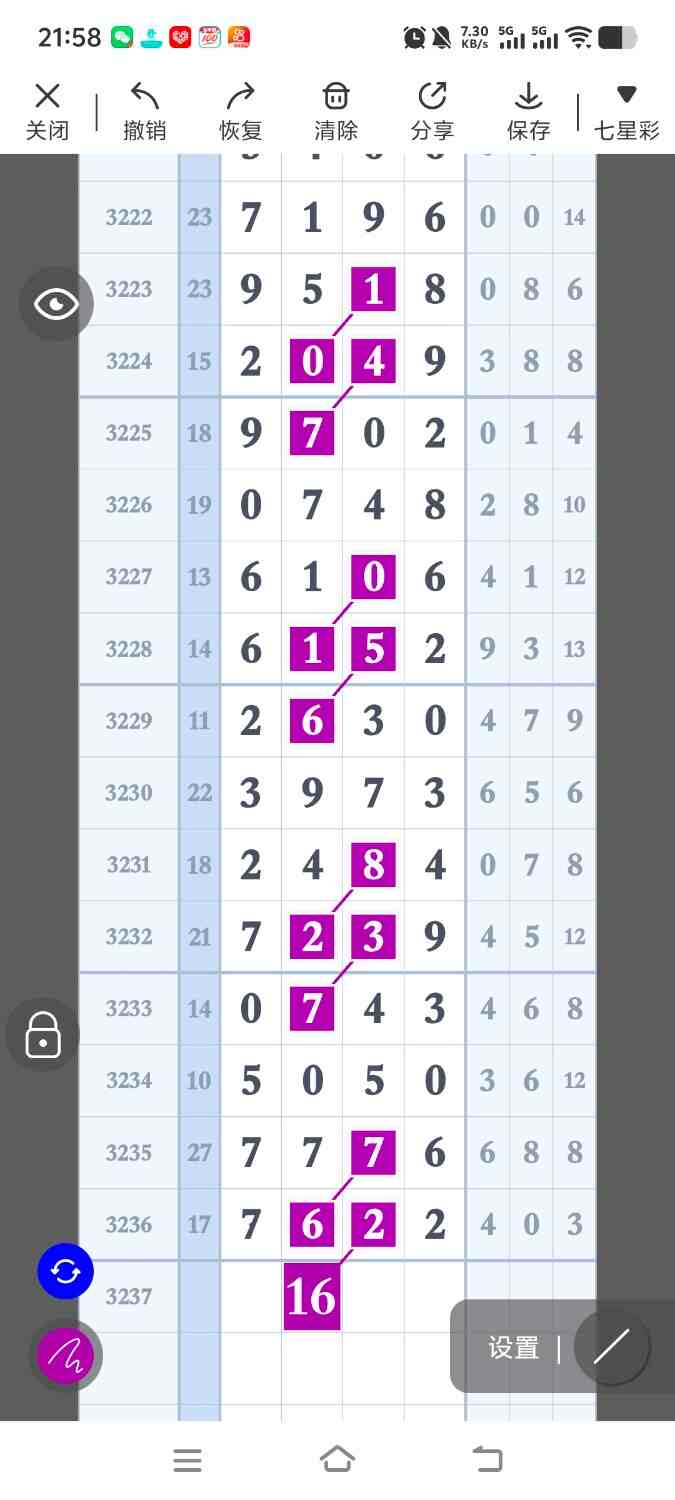Return to the system home screen

click(x=337, y=1460)
